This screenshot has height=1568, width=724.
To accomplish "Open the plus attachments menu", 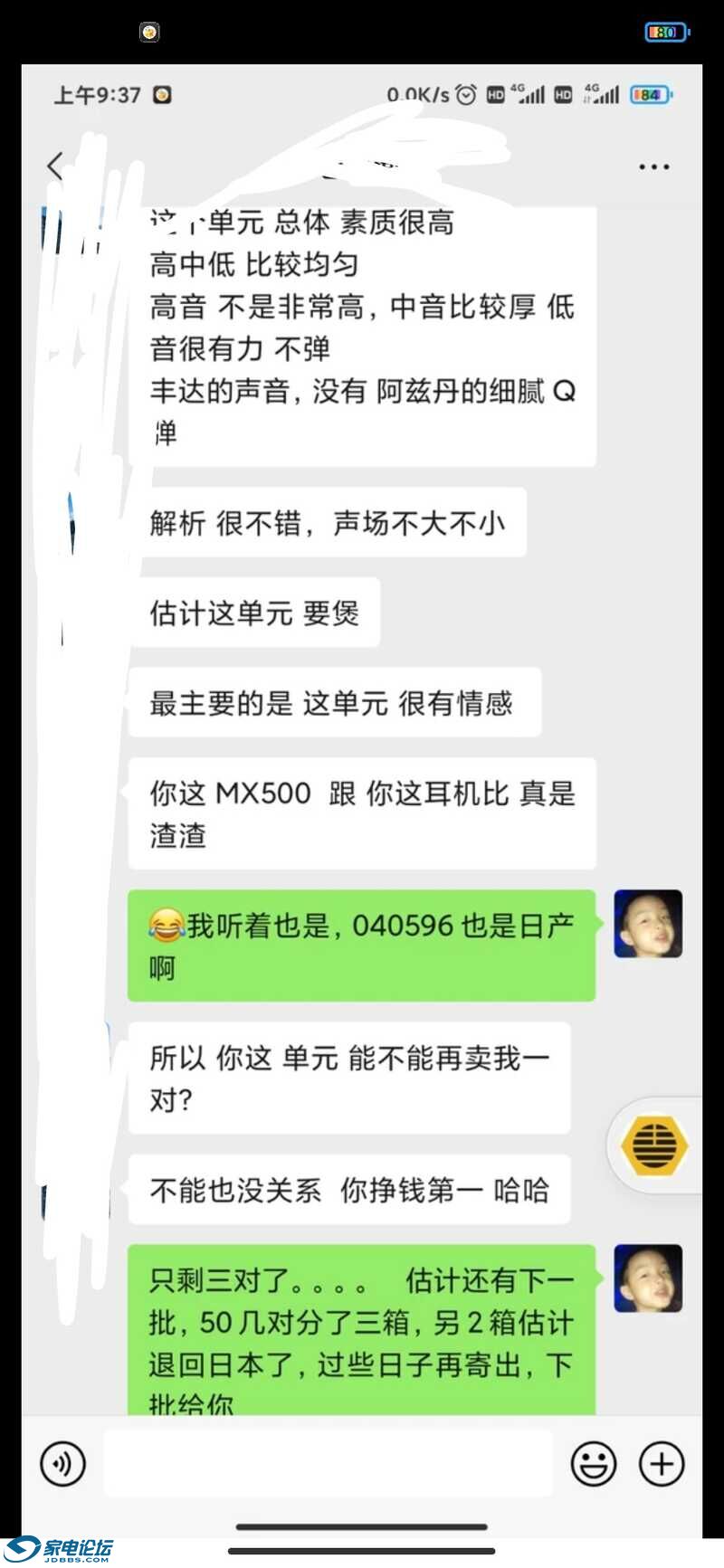I will coord(662,1463).
